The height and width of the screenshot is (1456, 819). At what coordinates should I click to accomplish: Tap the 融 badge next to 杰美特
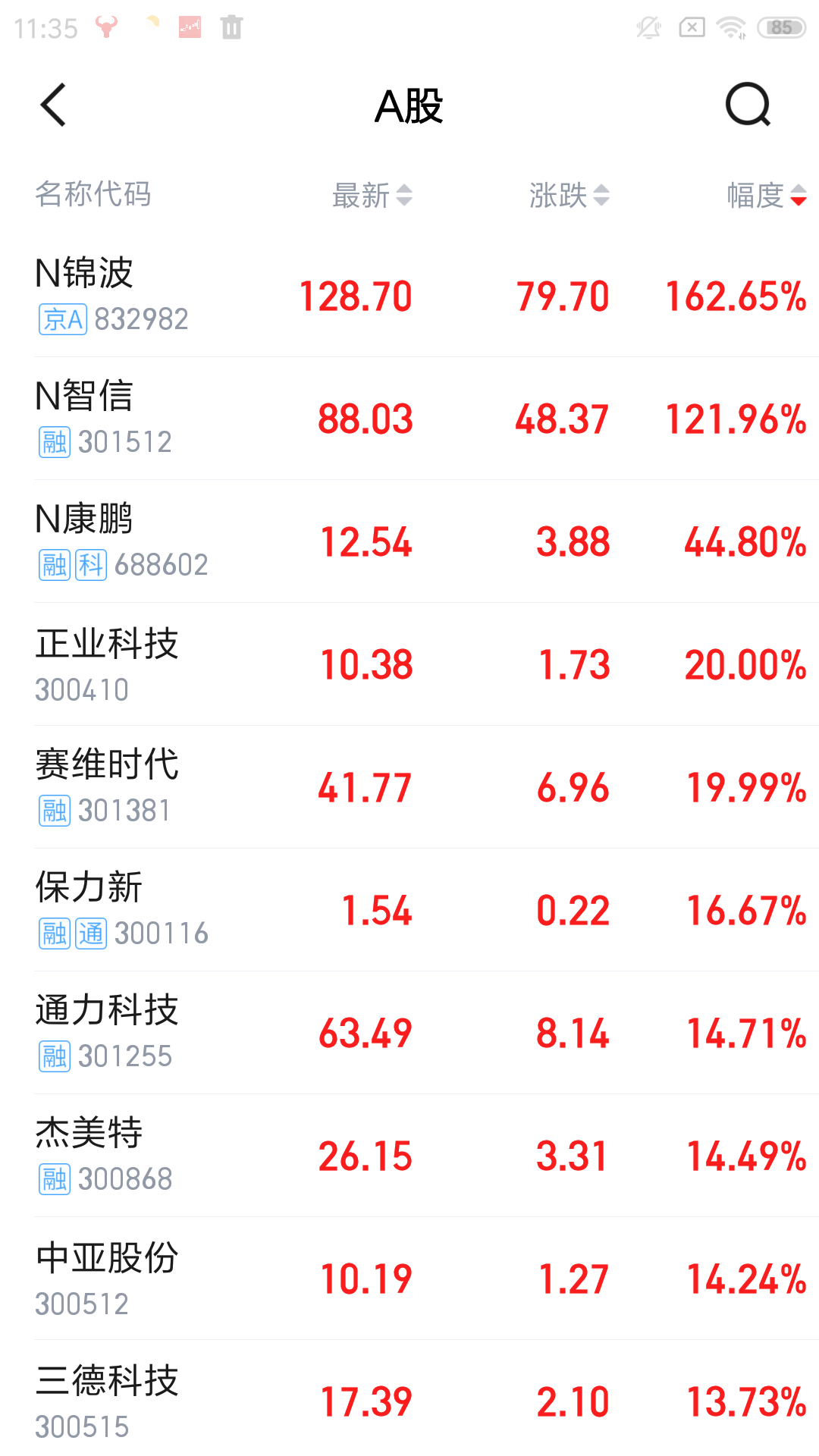(54, 1178)
